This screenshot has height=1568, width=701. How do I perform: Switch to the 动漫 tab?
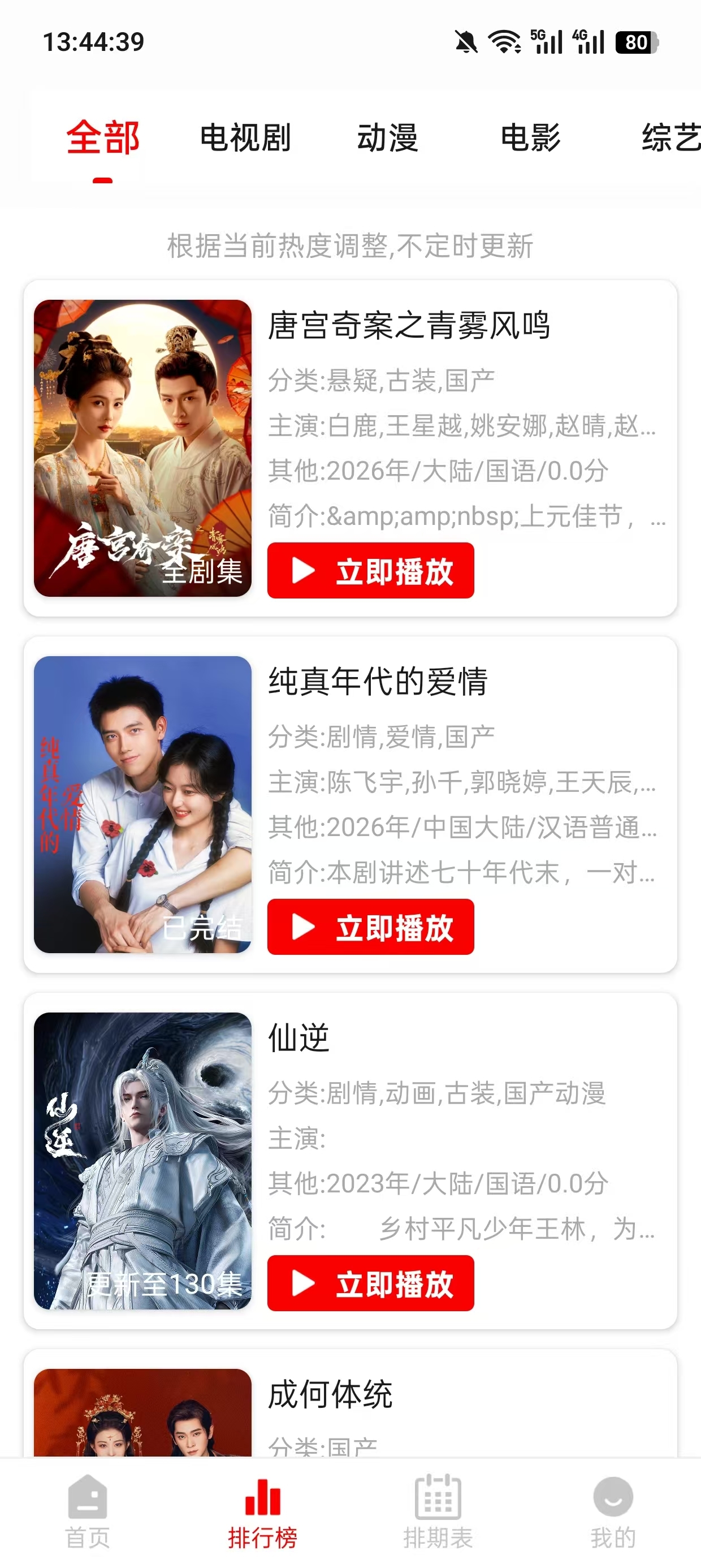388,139
